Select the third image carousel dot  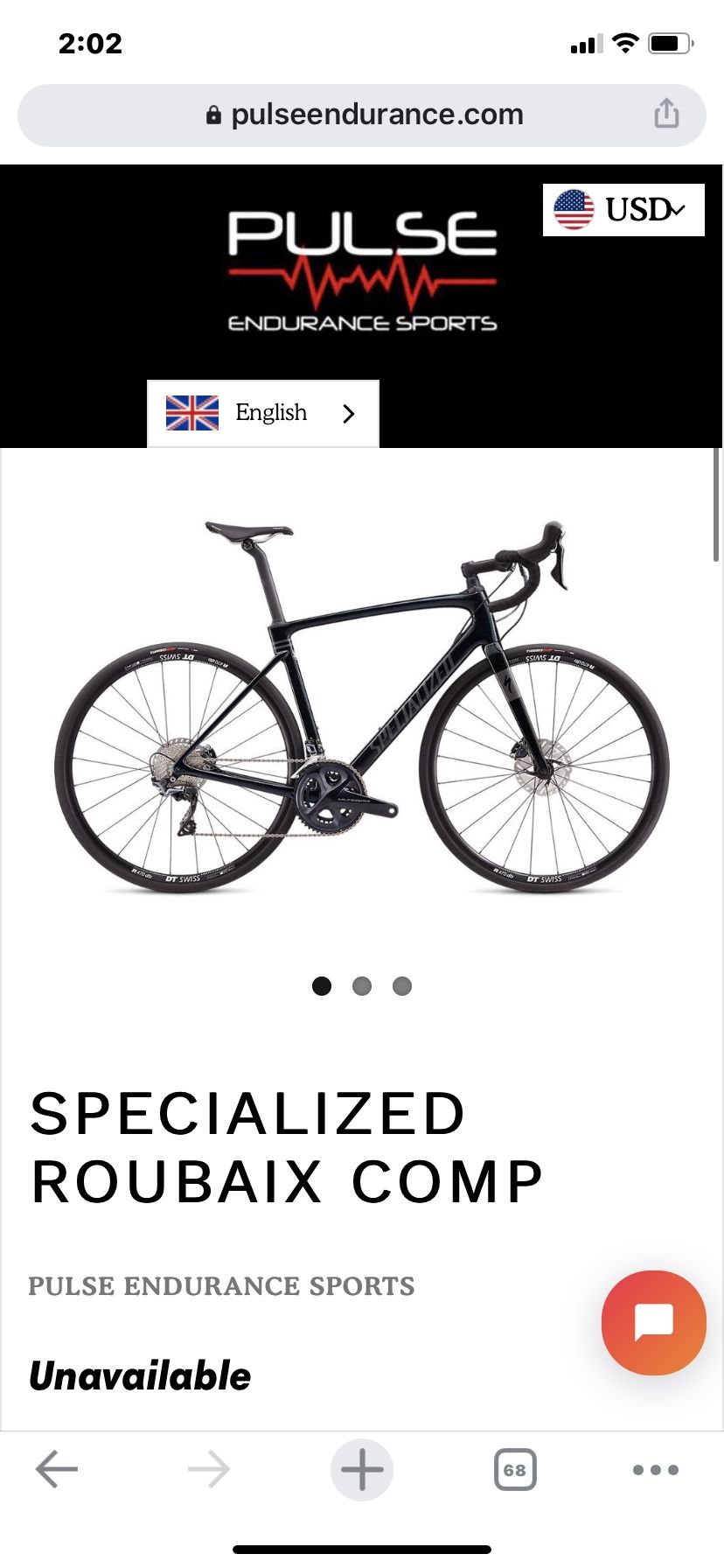[x=402, y=986]
